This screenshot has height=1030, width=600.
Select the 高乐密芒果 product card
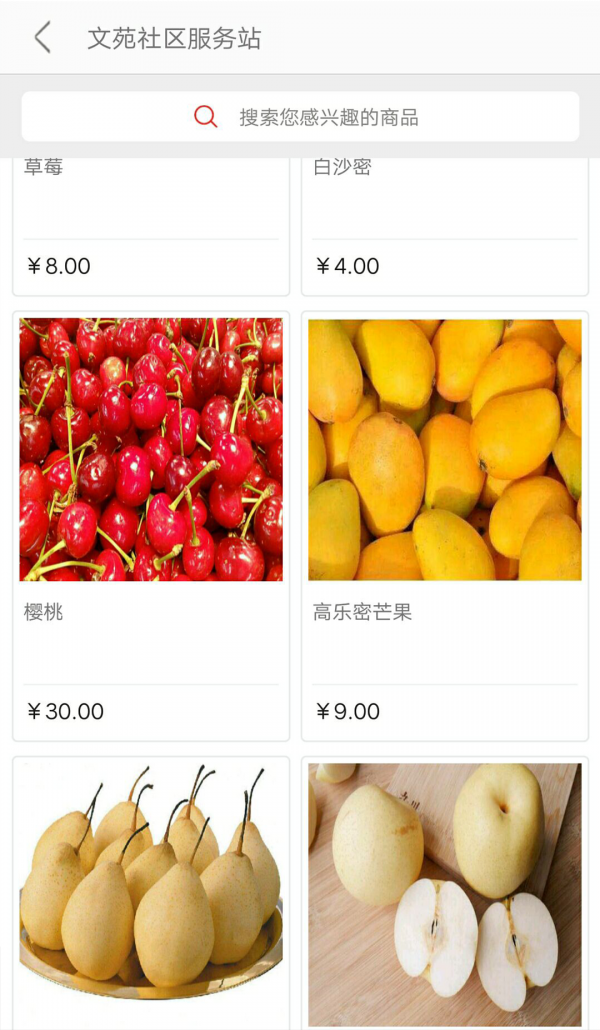(444, 525)
